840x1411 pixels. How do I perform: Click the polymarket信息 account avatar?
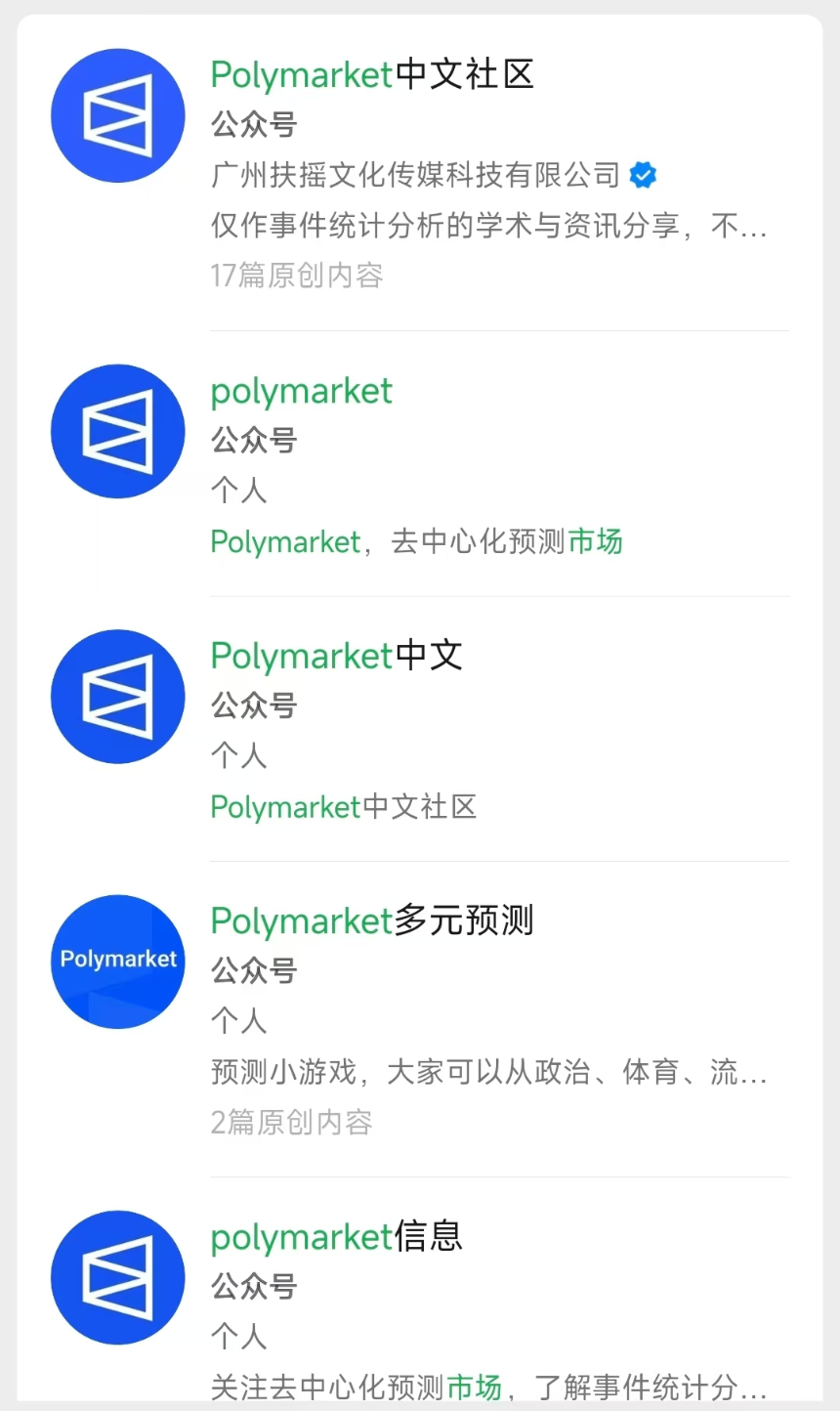pos(117,1277)
